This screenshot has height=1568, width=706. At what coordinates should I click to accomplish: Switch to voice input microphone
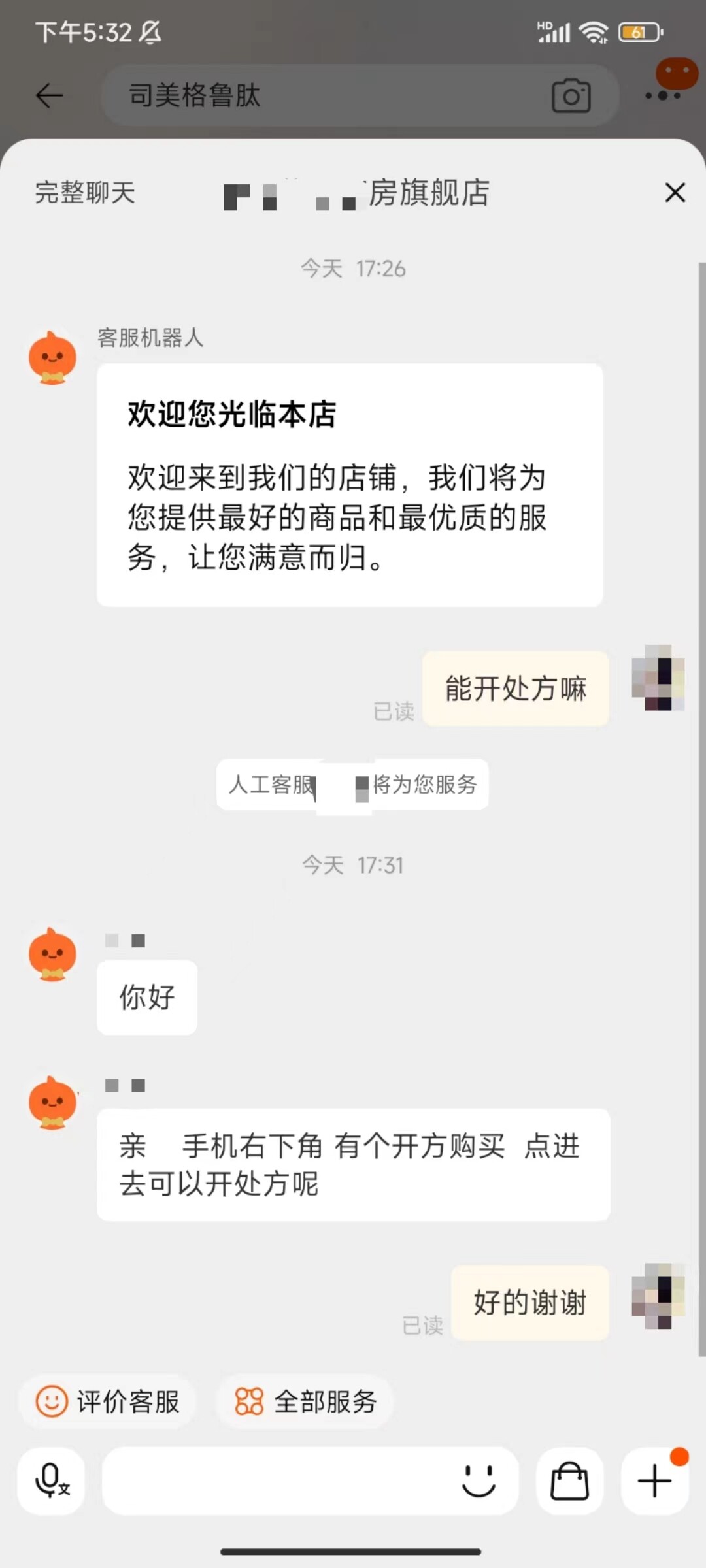(52, 1480)
